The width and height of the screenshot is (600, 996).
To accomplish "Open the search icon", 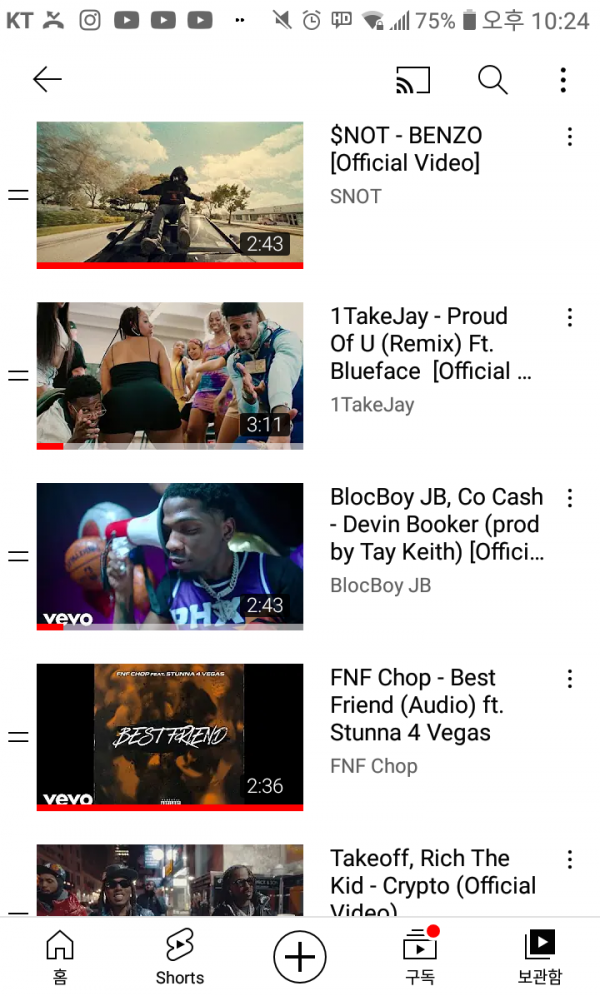I will coord(492,80).
